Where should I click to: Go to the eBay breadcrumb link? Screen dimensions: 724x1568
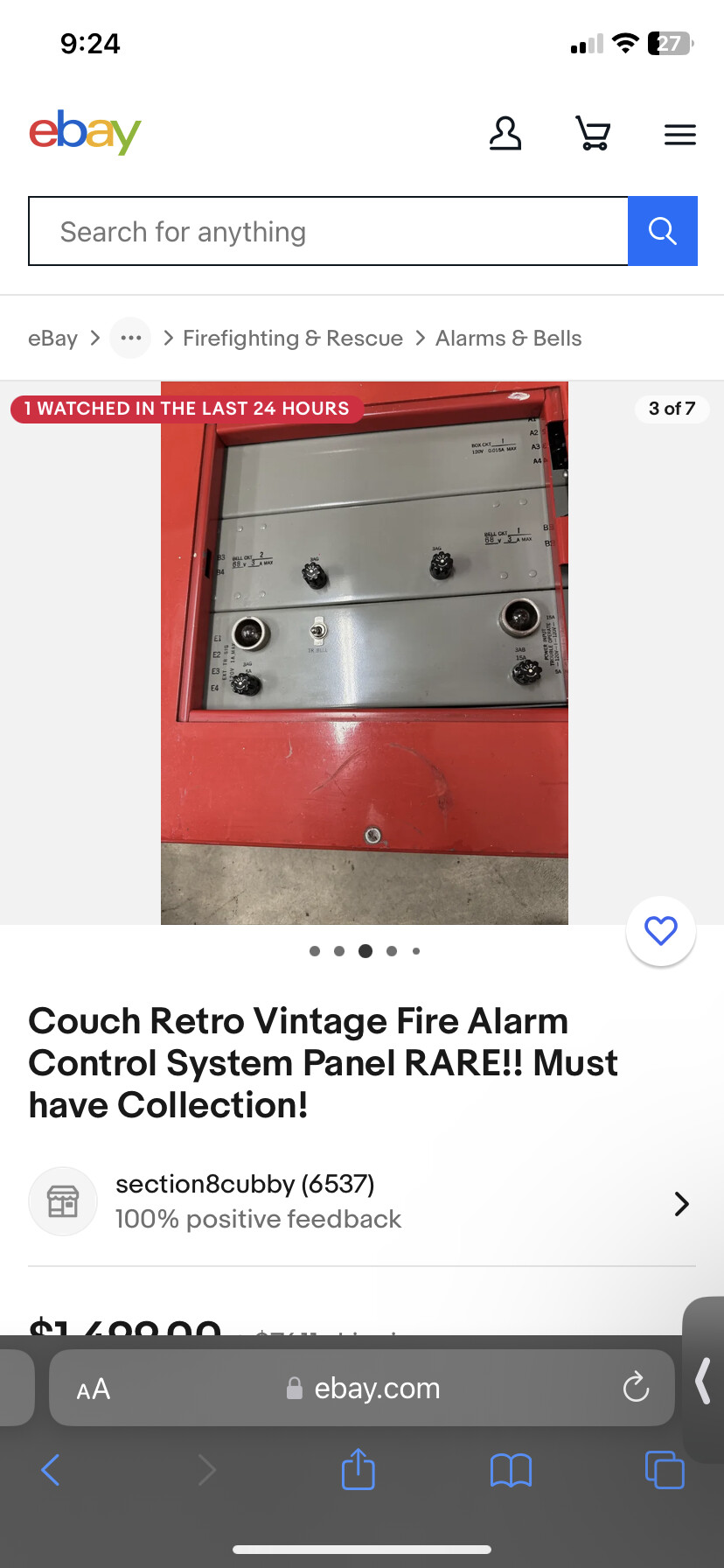52,339
